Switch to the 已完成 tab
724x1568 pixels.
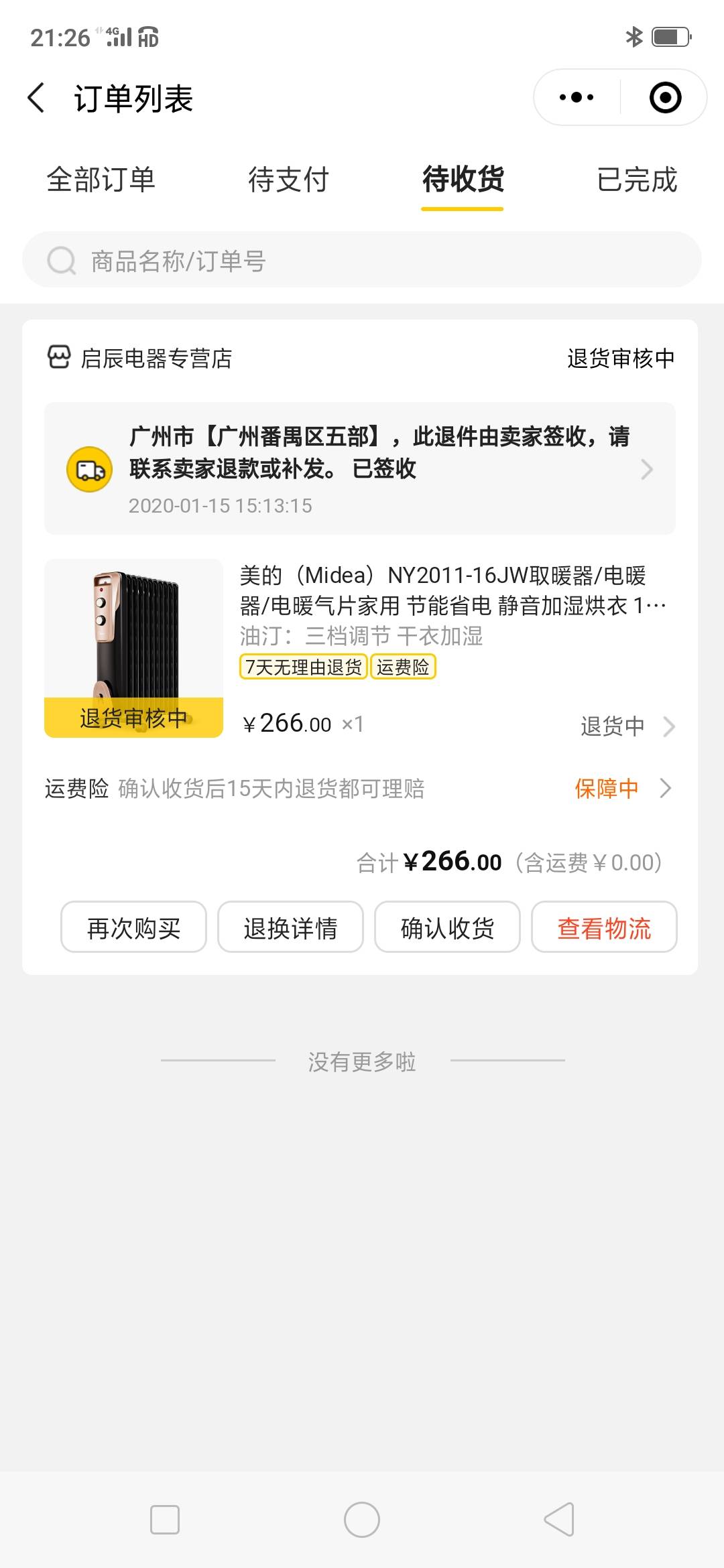pos(637,180)
